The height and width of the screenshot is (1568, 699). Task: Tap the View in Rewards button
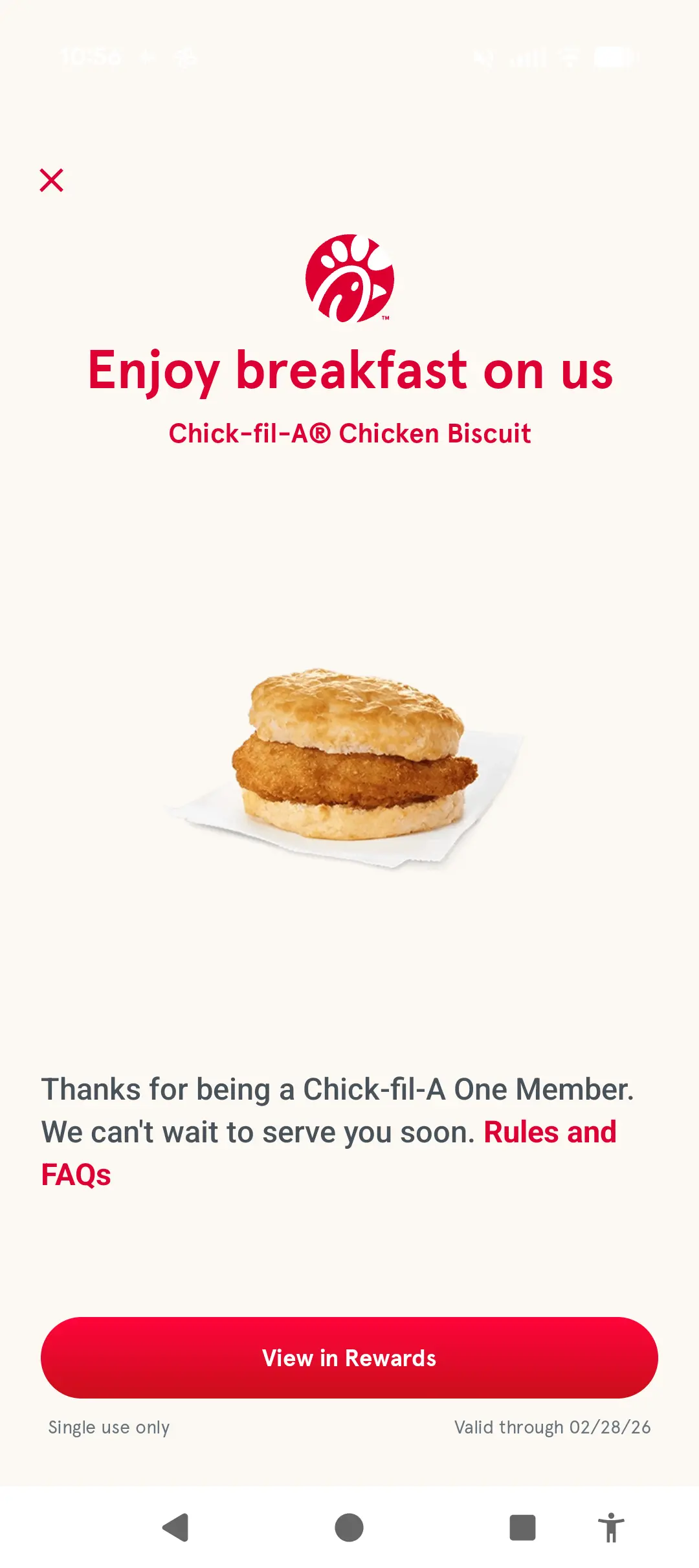pos(349,1358)
